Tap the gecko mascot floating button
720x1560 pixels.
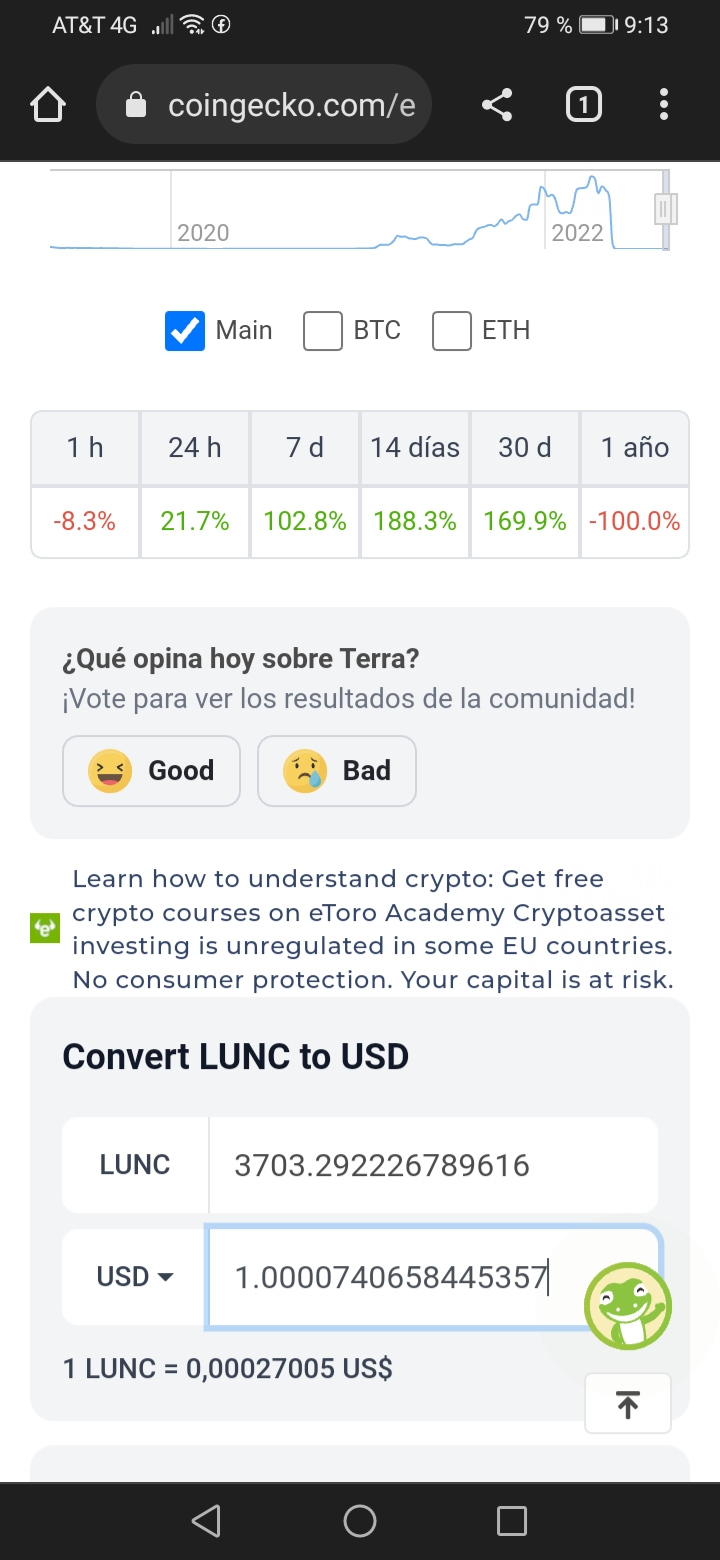[628, 1306]
